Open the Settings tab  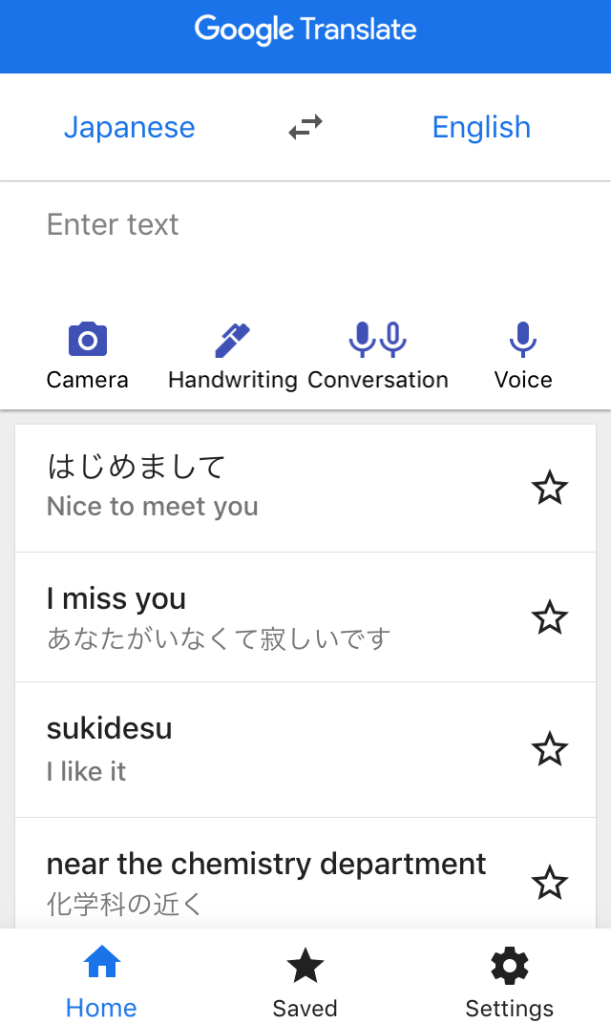[509, 982]
